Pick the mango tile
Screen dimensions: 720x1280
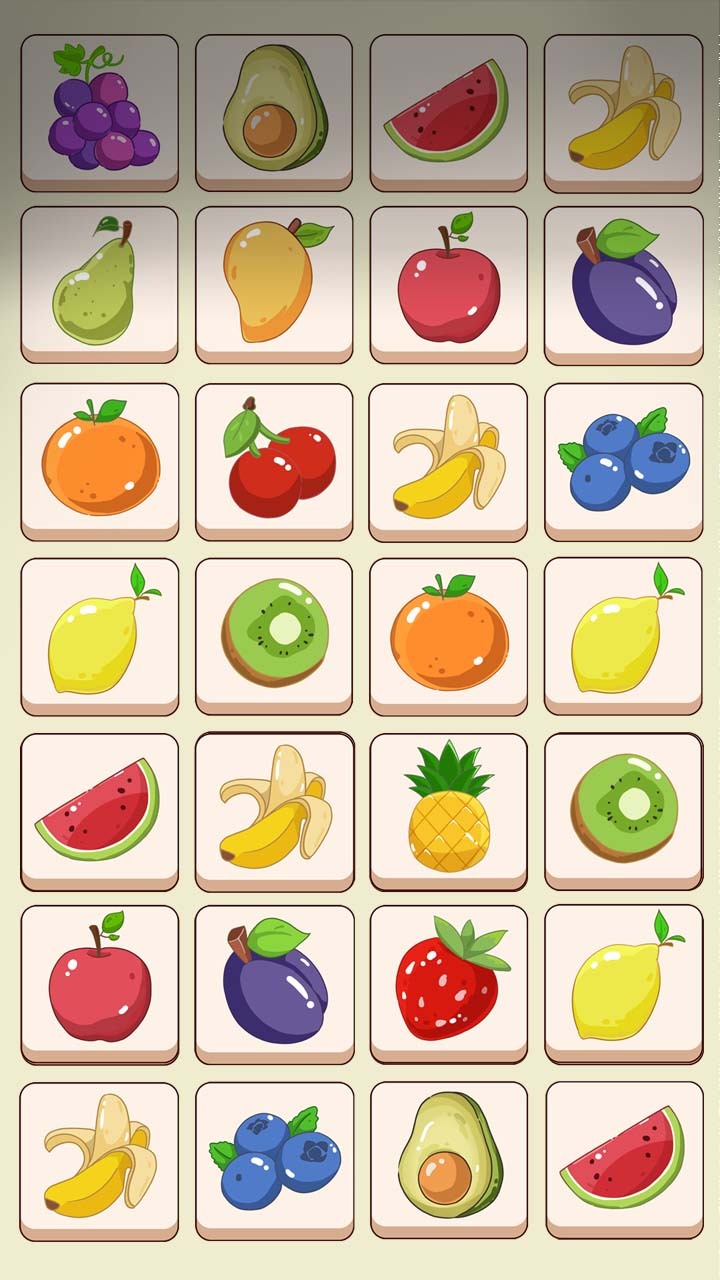[272, 281]
